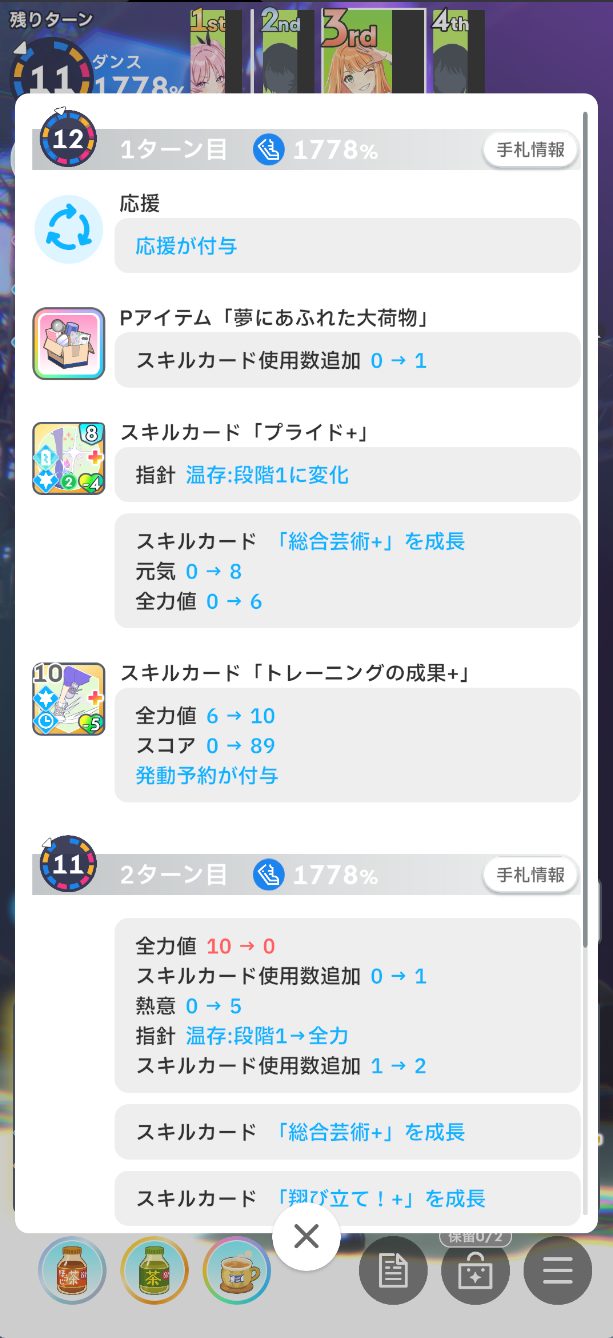Open the held cards bag icon

(x=475, y=1271)
